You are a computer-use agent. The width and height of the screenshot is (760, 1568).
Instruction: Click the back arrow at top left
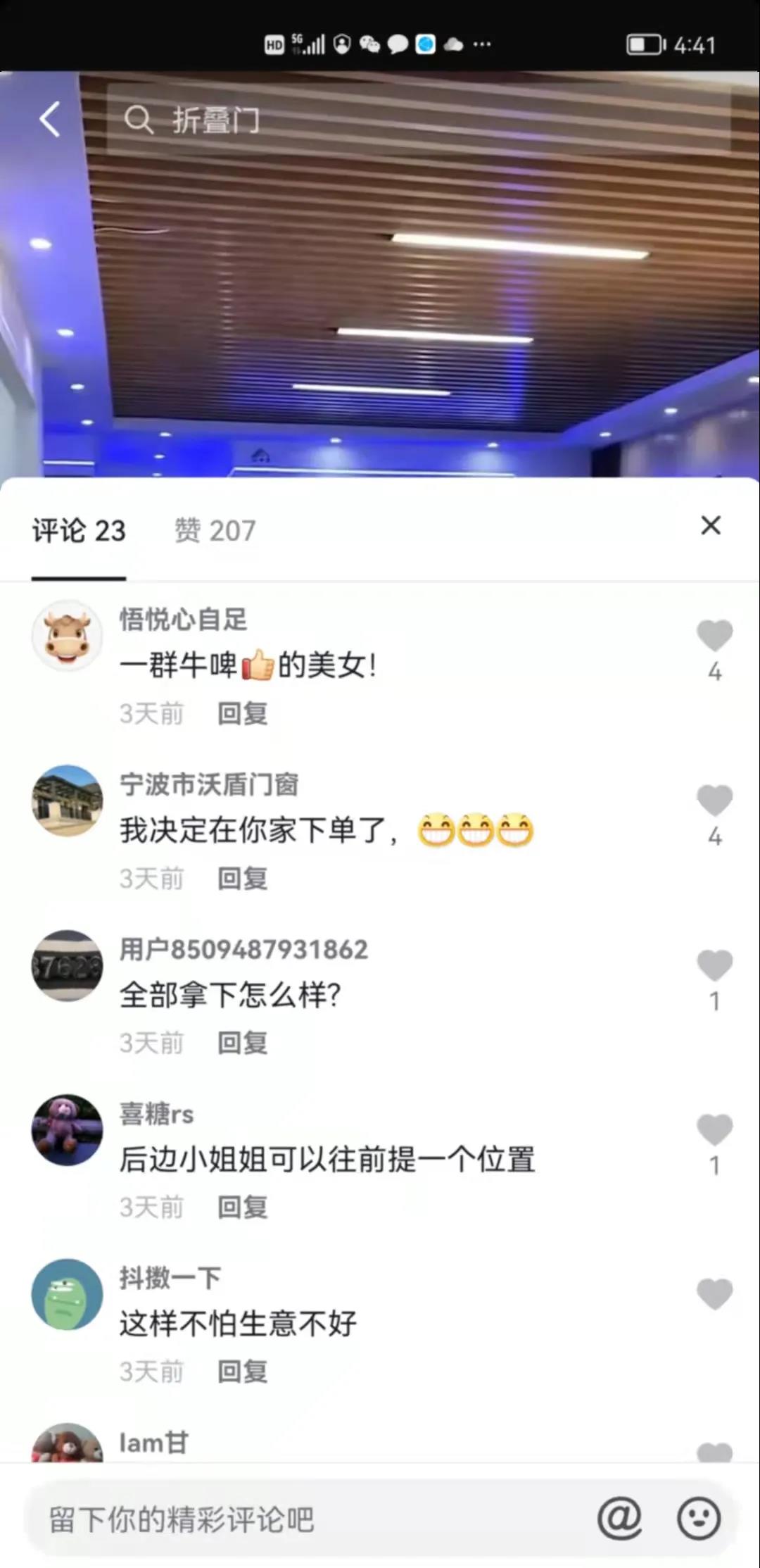pos(49,118)
